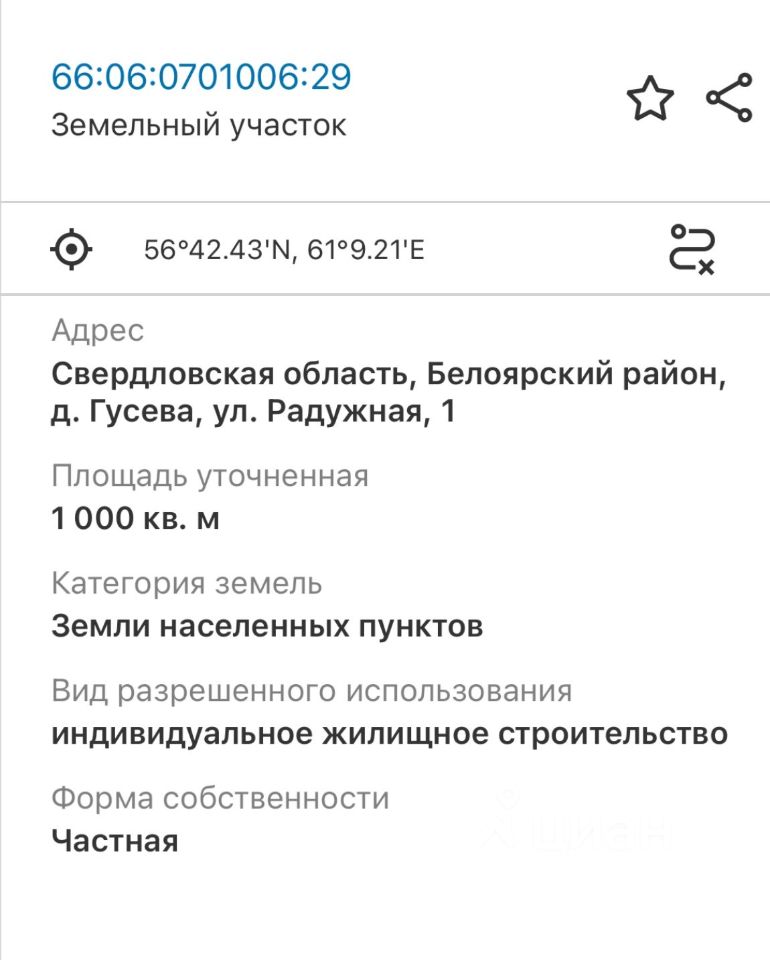Add this land plot to favorites
Viewport: 770px width, 960px height.
tap(650, 100)
